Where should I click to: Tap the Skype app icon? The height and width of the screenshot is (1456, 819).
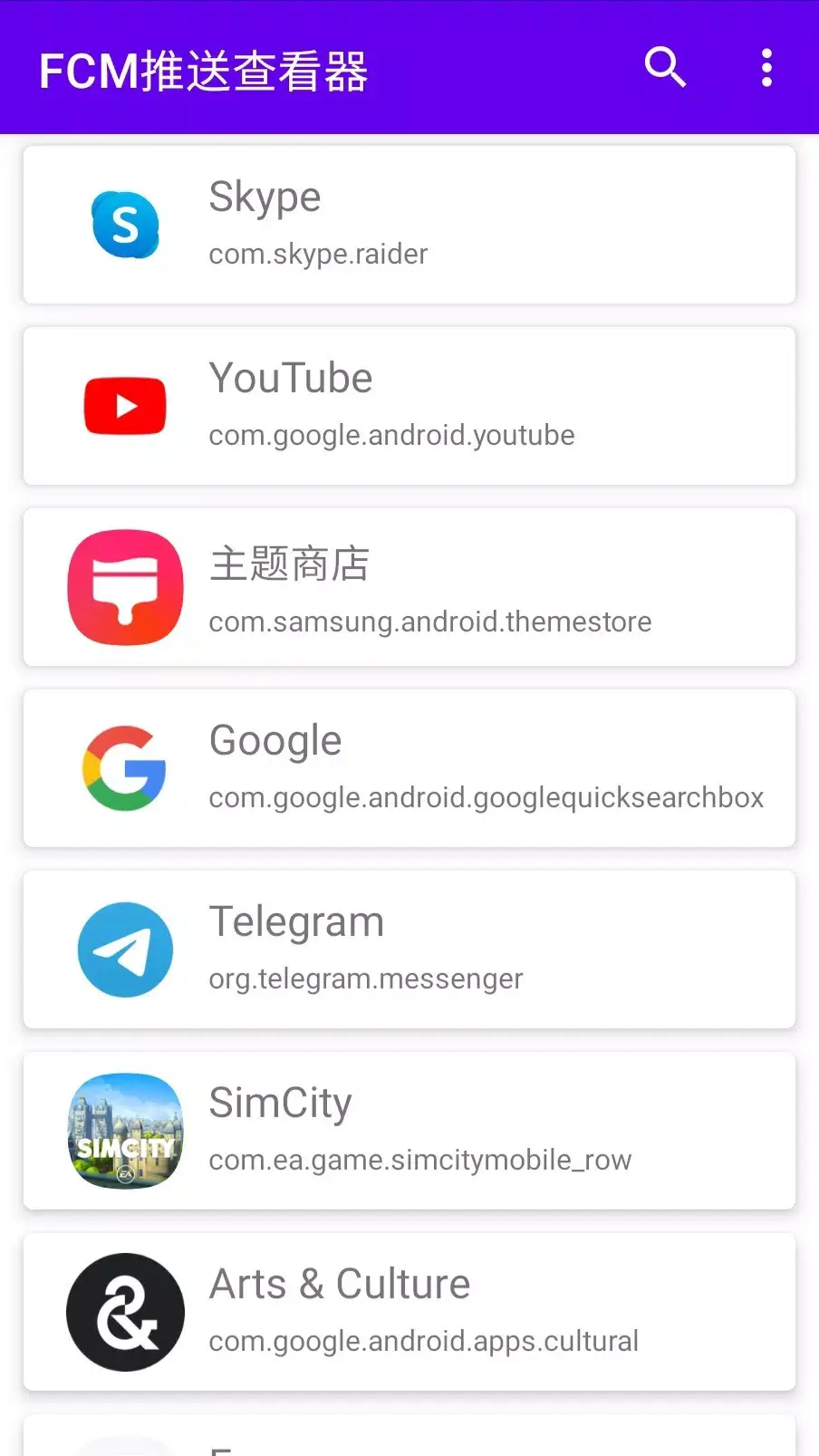pyautogui.click(x=125, y=225)
